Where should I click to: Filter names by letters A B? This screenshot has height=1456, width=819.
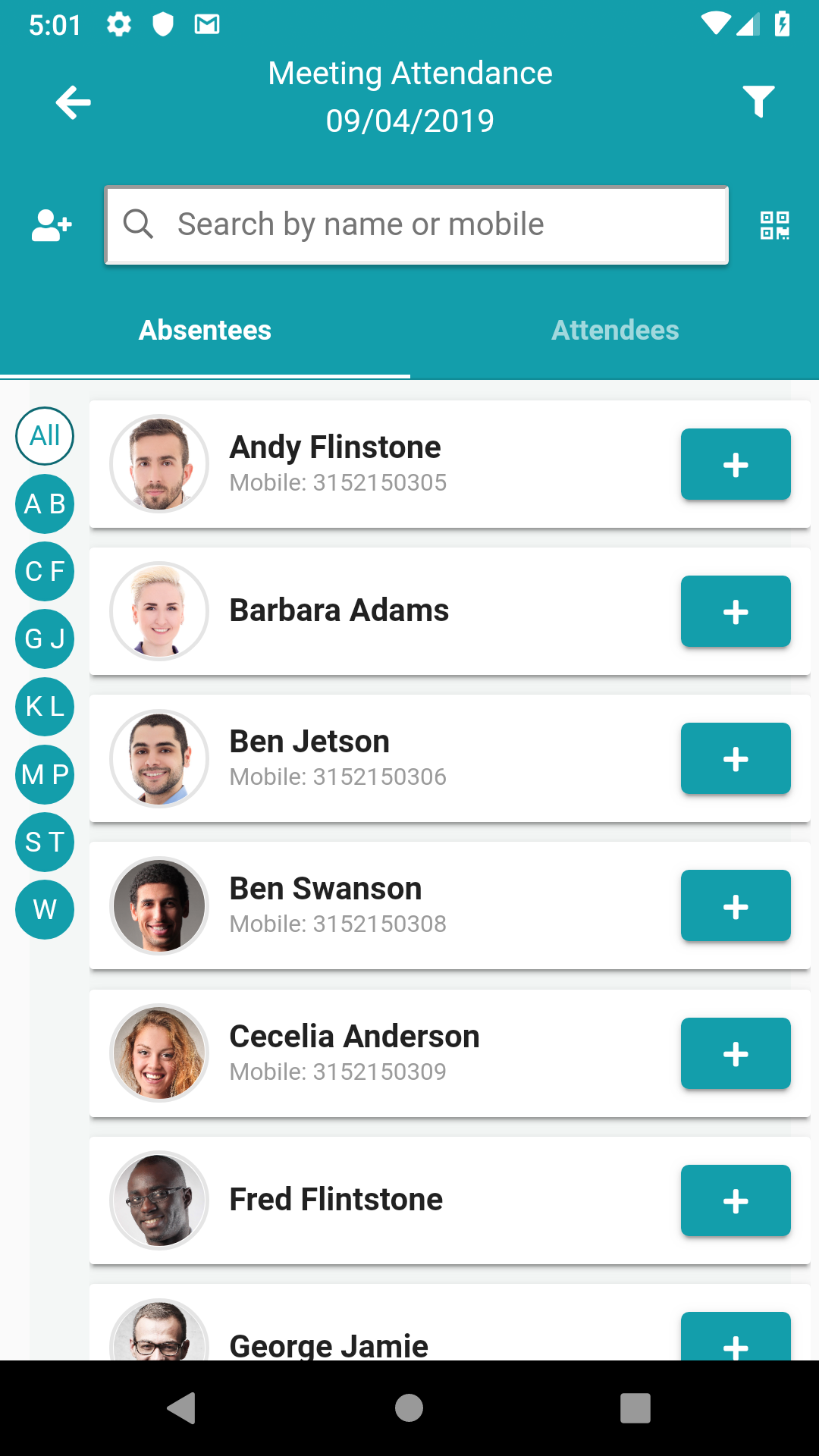tap(45, 504)
